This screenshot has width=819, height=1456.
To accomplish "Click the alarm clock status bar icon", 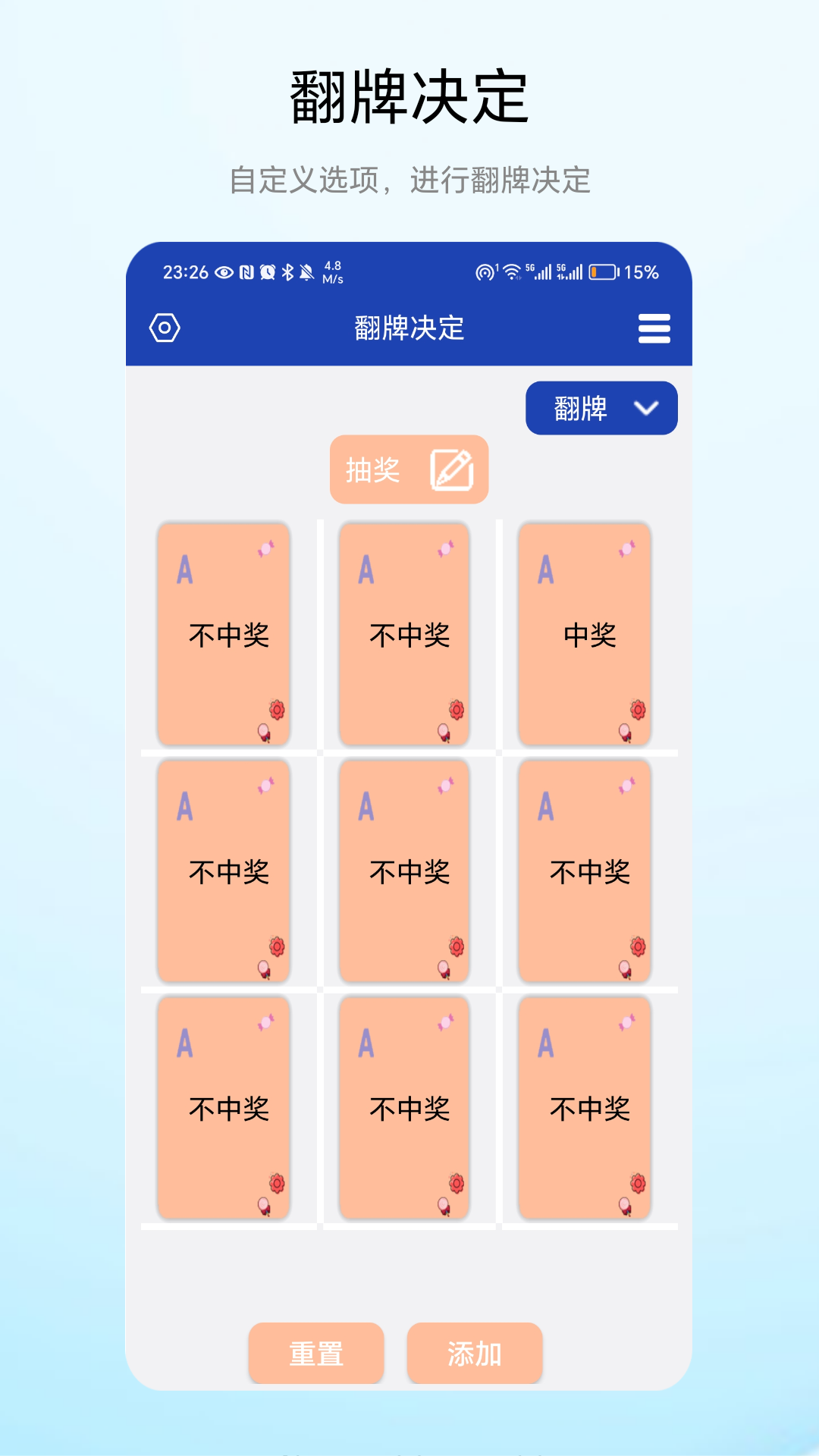I will tap(267, 271).
